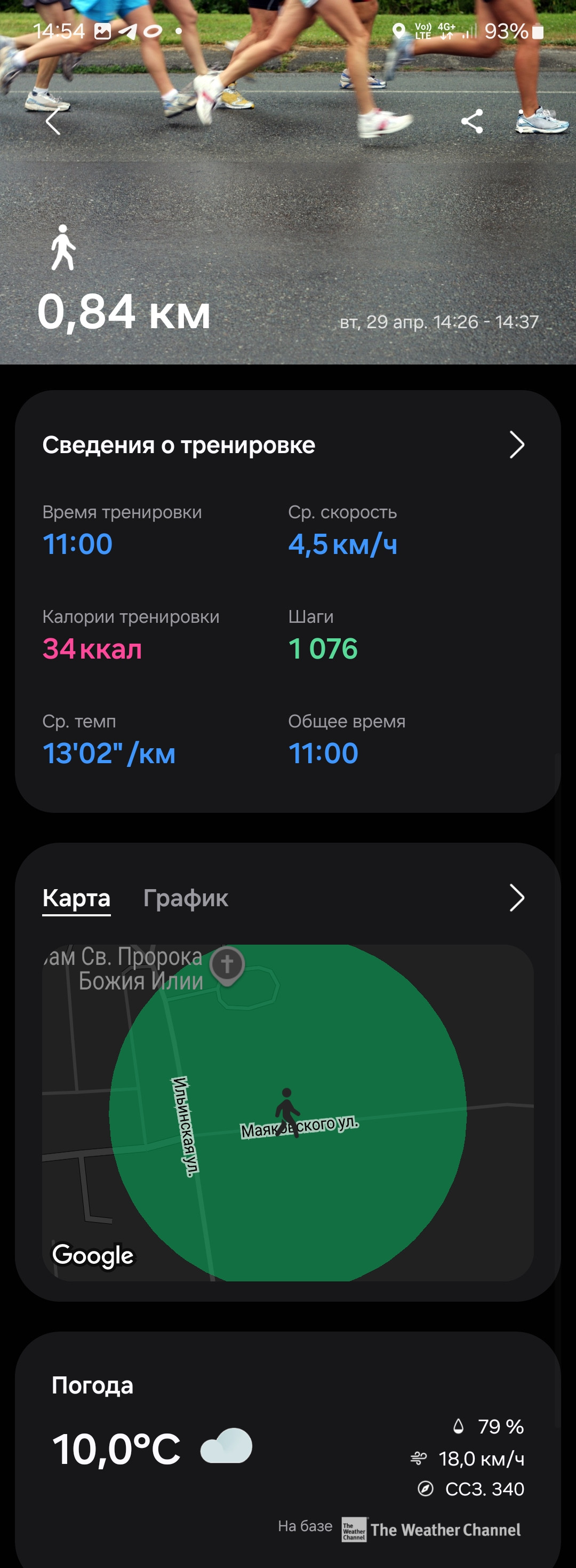Screen dimensions: 576x1568
Task: Share this workout
Action: [x=472, y=121]
